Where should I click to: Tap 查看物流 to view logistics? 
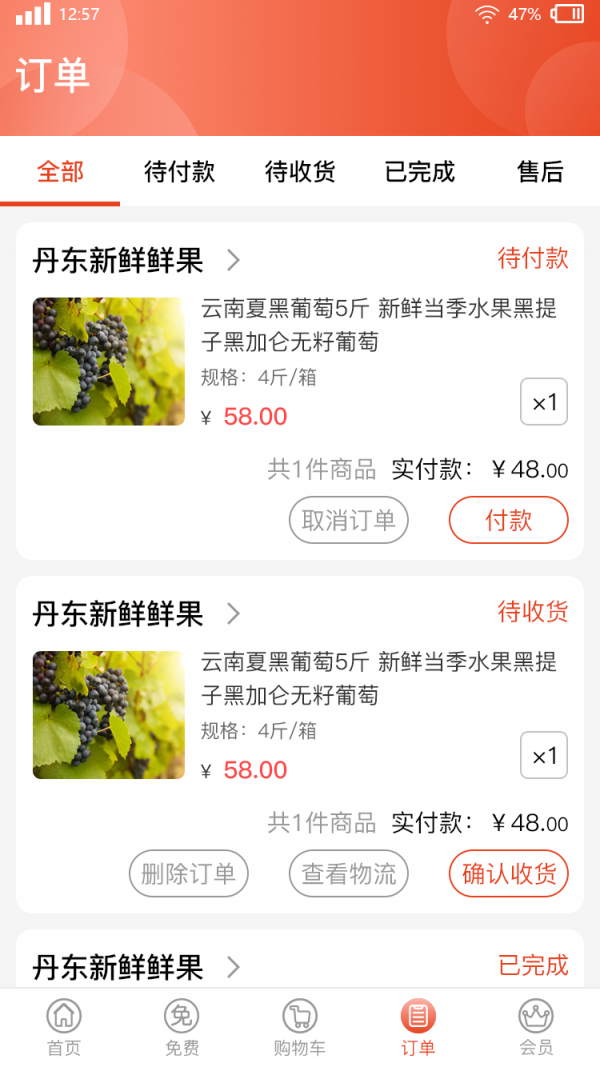point(349,874)
